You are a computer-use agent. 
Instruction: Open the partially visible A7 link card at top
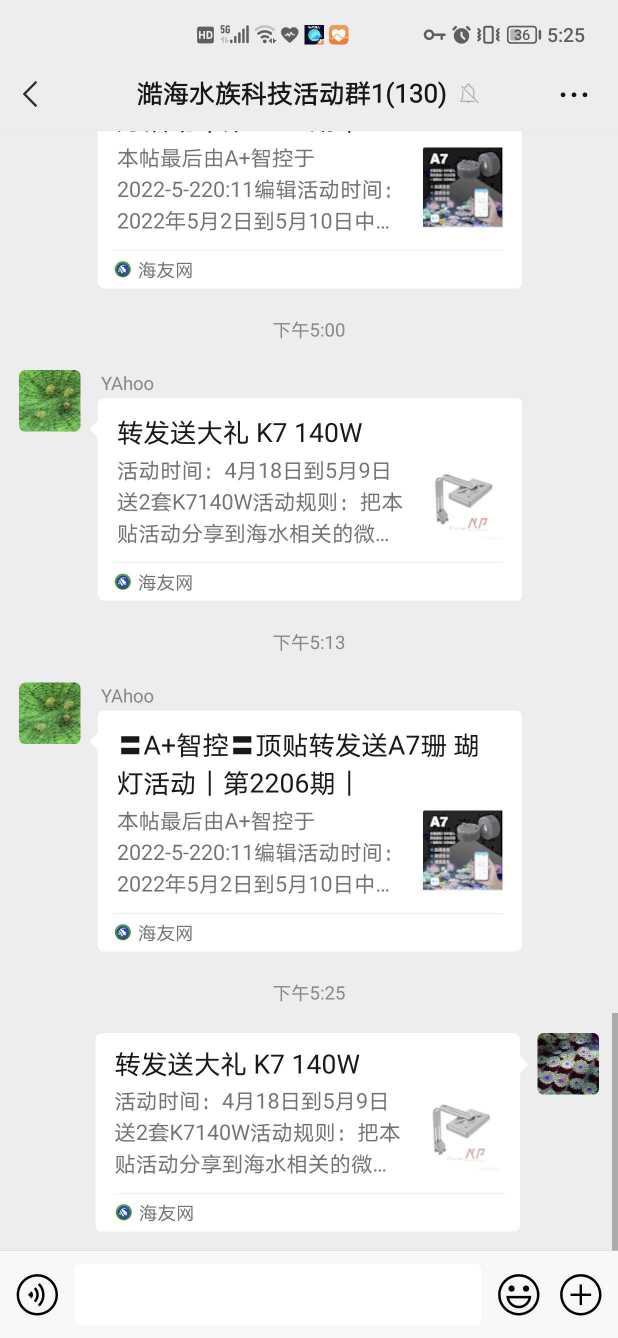(309, 205)
